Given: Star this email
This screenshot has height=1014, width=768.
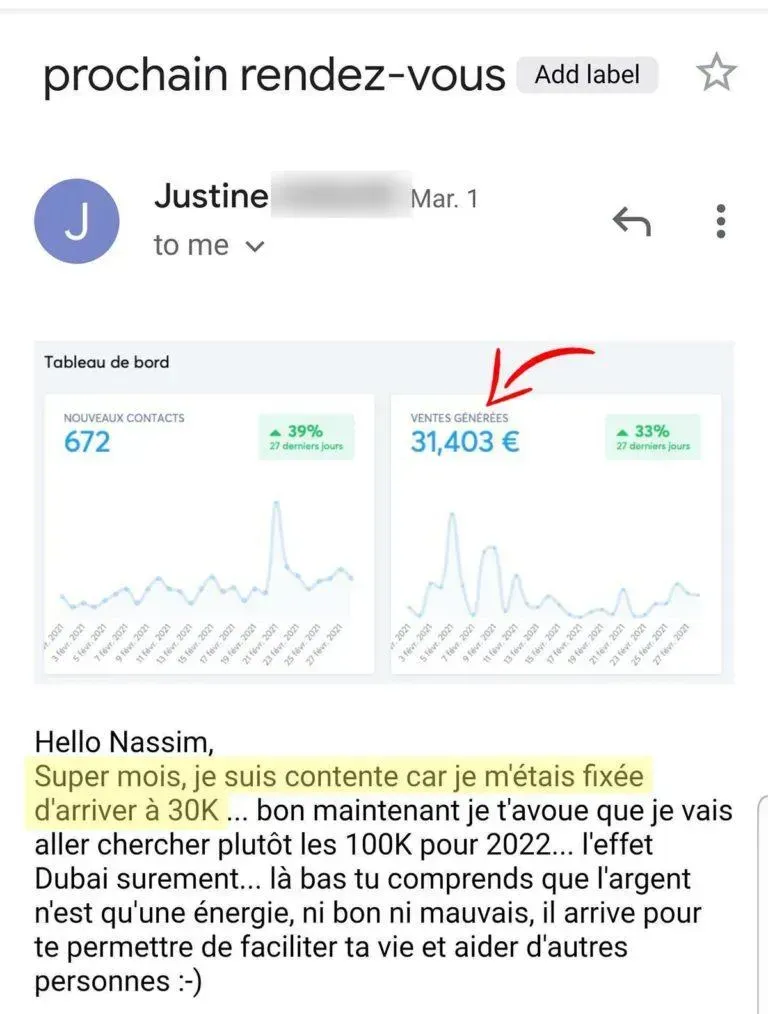Looking at the screenshot, I should [x=716, y=74].
